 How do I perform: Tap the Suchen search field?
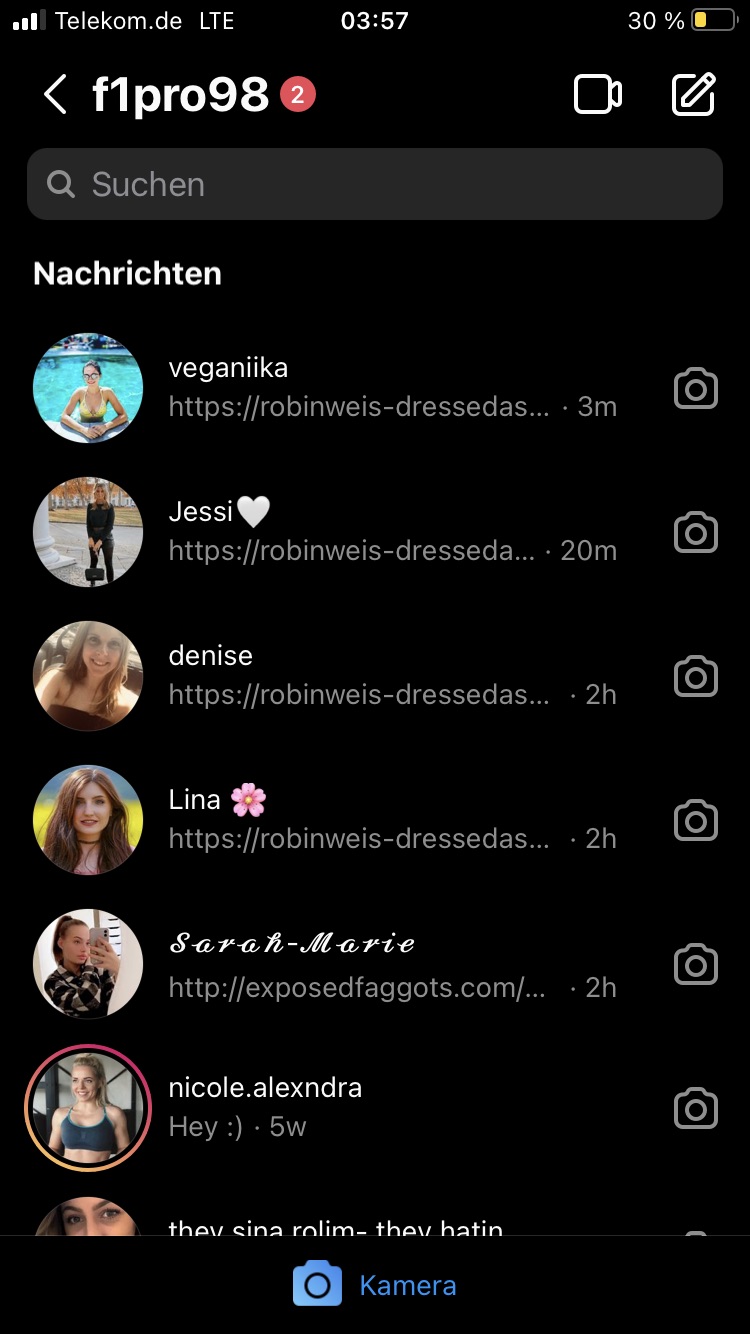tap(375, 184)
